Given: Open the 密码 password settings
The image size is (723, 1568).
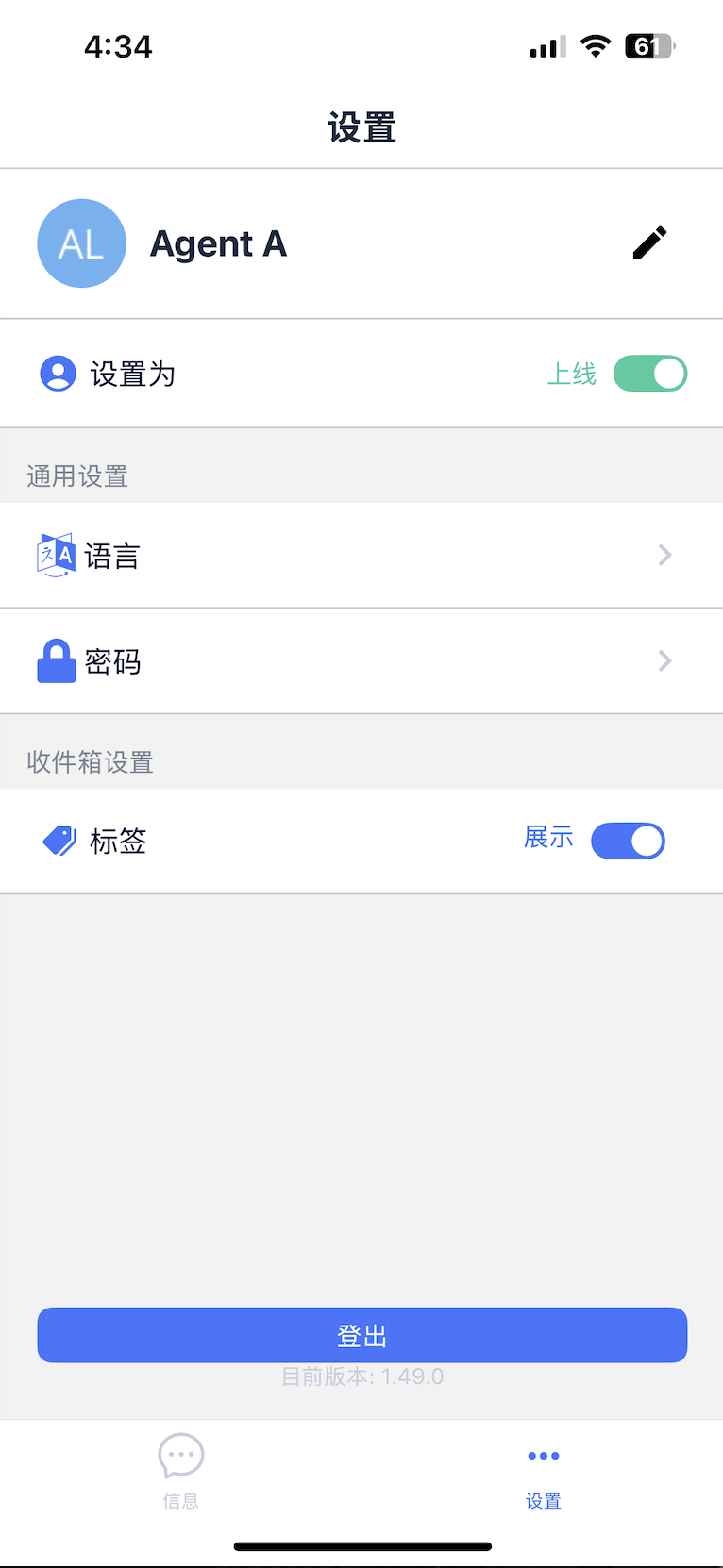Looking at the screenshot, I should (x=361, y=661).
